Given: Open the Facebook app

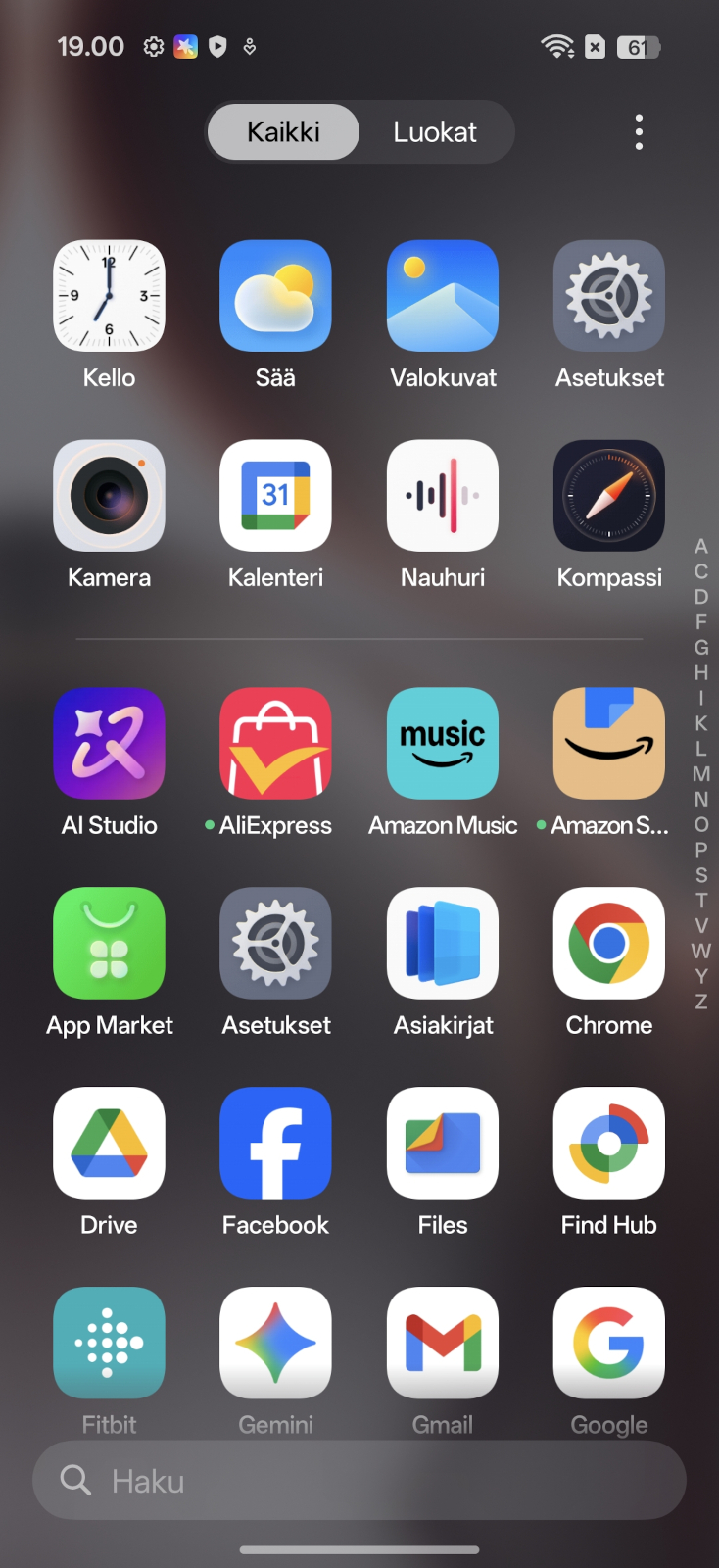Looking at the screenshot, I should (275, 1144).
